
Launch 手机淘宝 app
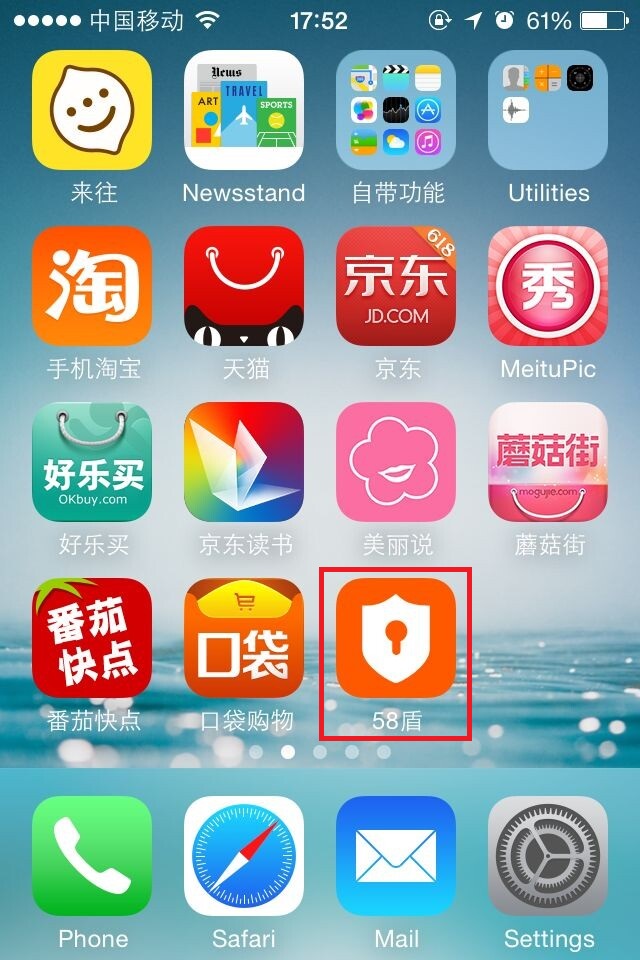point(92,286)
